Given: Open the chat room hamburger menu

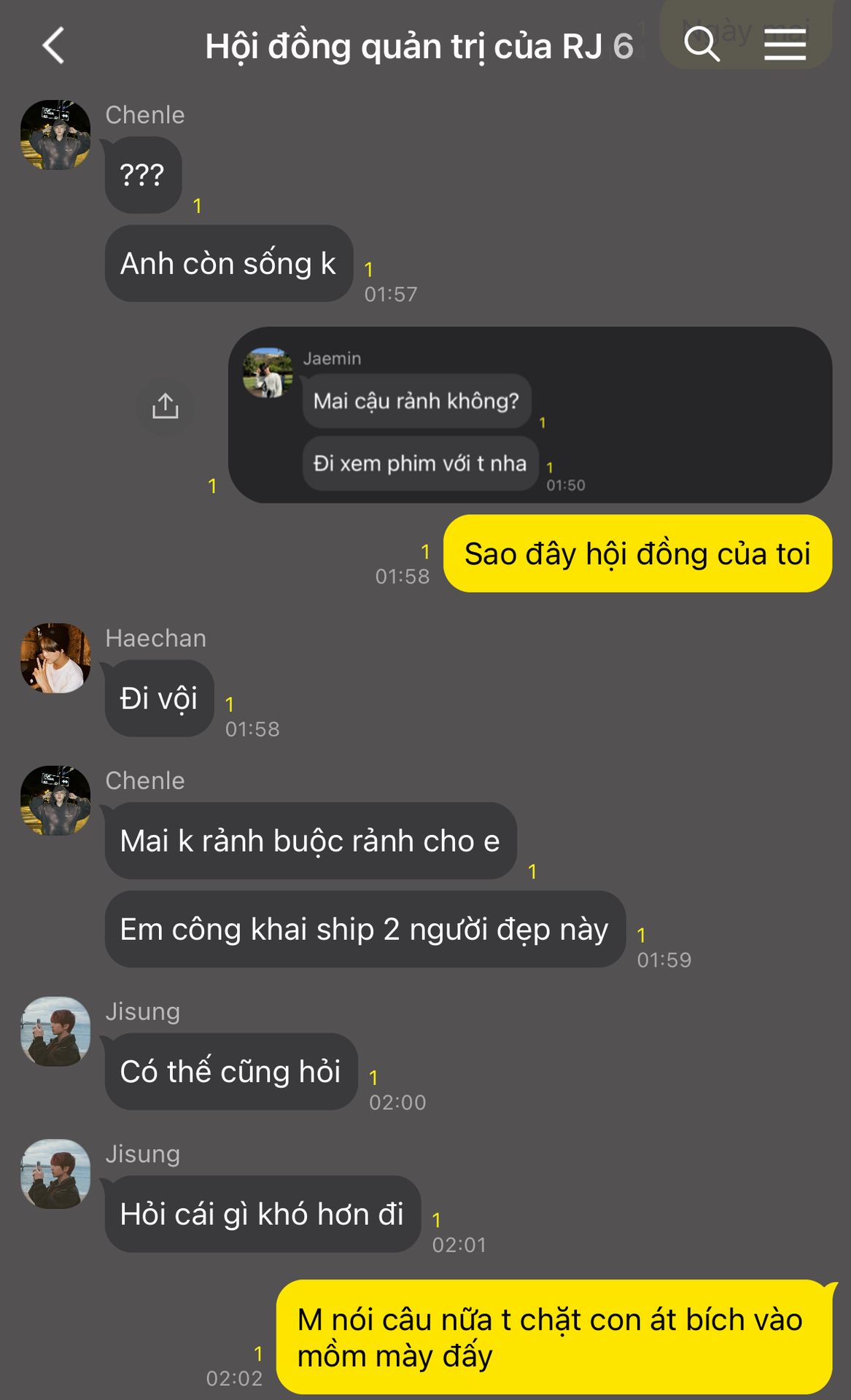Looking at the screenshot, I should pos(785,44).
